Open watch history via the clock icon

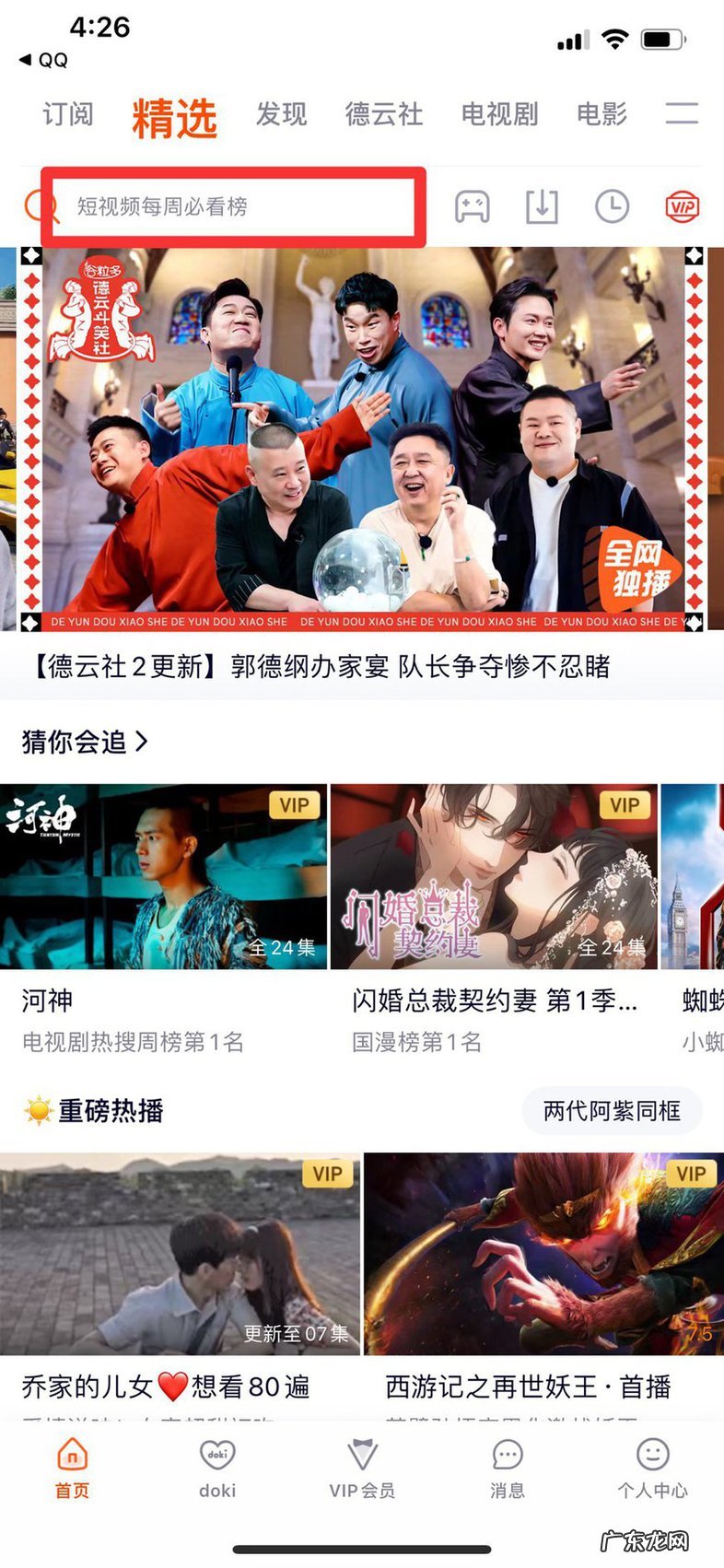(611, 206)
